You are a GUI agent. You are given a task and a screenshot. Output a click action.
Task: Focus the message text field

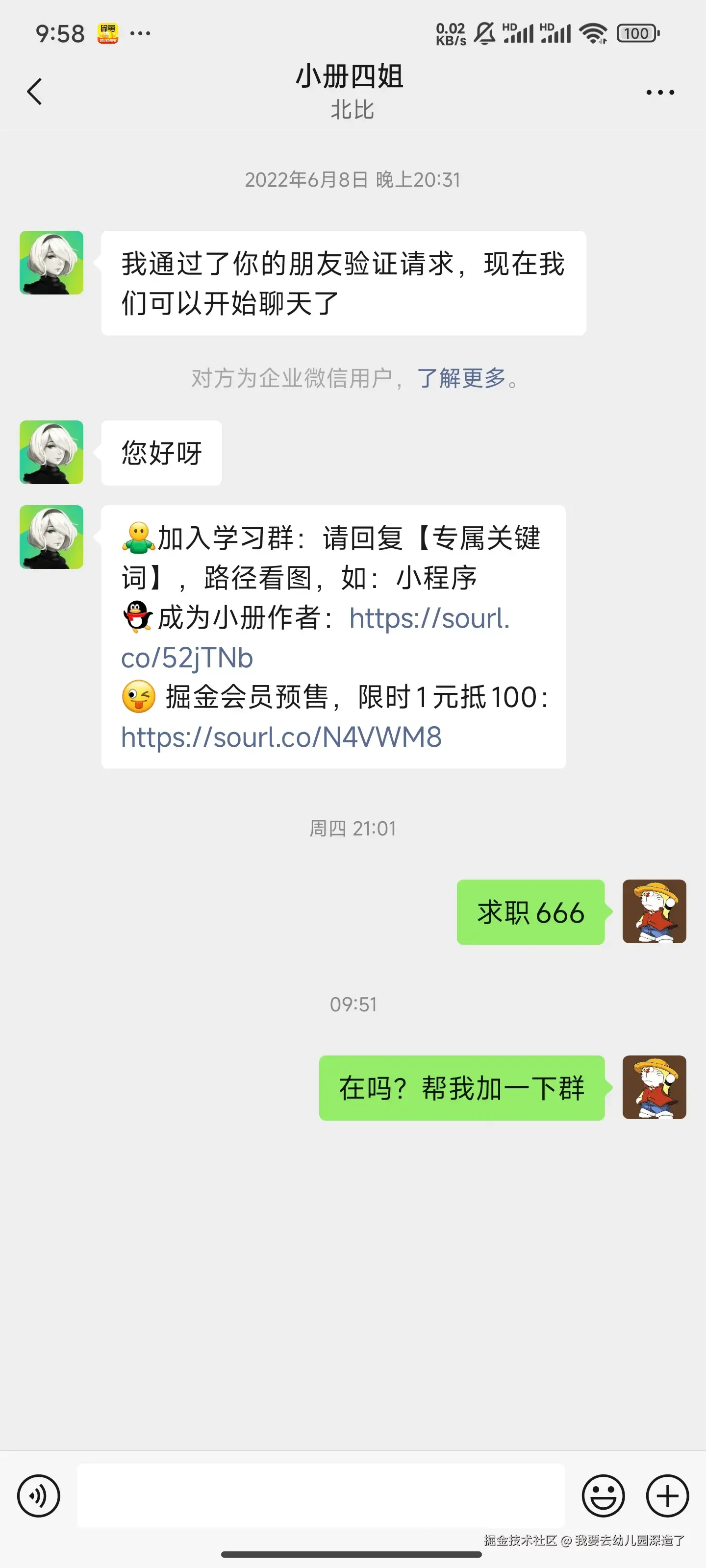pyautogui.click(x=321, y=1495)
